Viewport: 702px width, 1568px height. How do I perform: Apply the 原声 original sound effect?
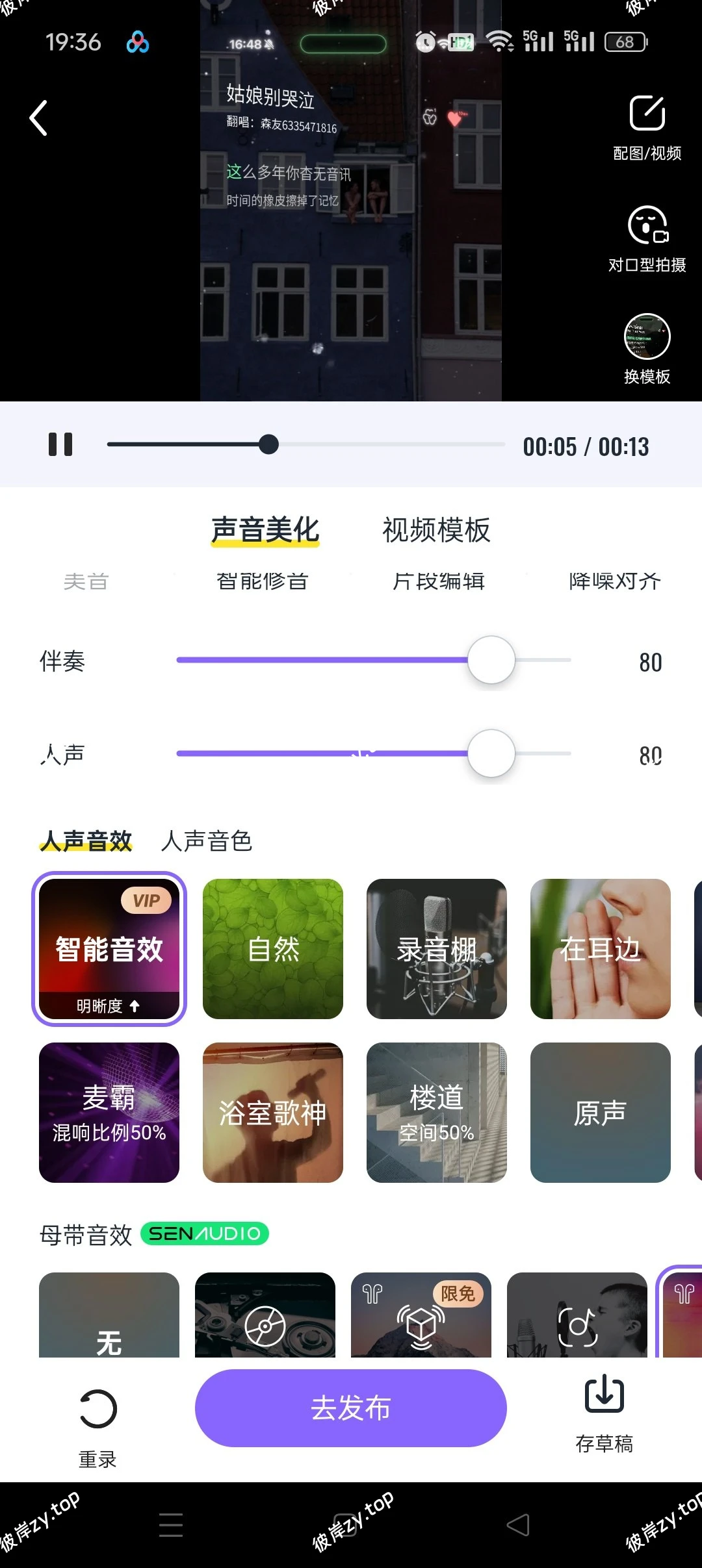[x=599, y=1112]
